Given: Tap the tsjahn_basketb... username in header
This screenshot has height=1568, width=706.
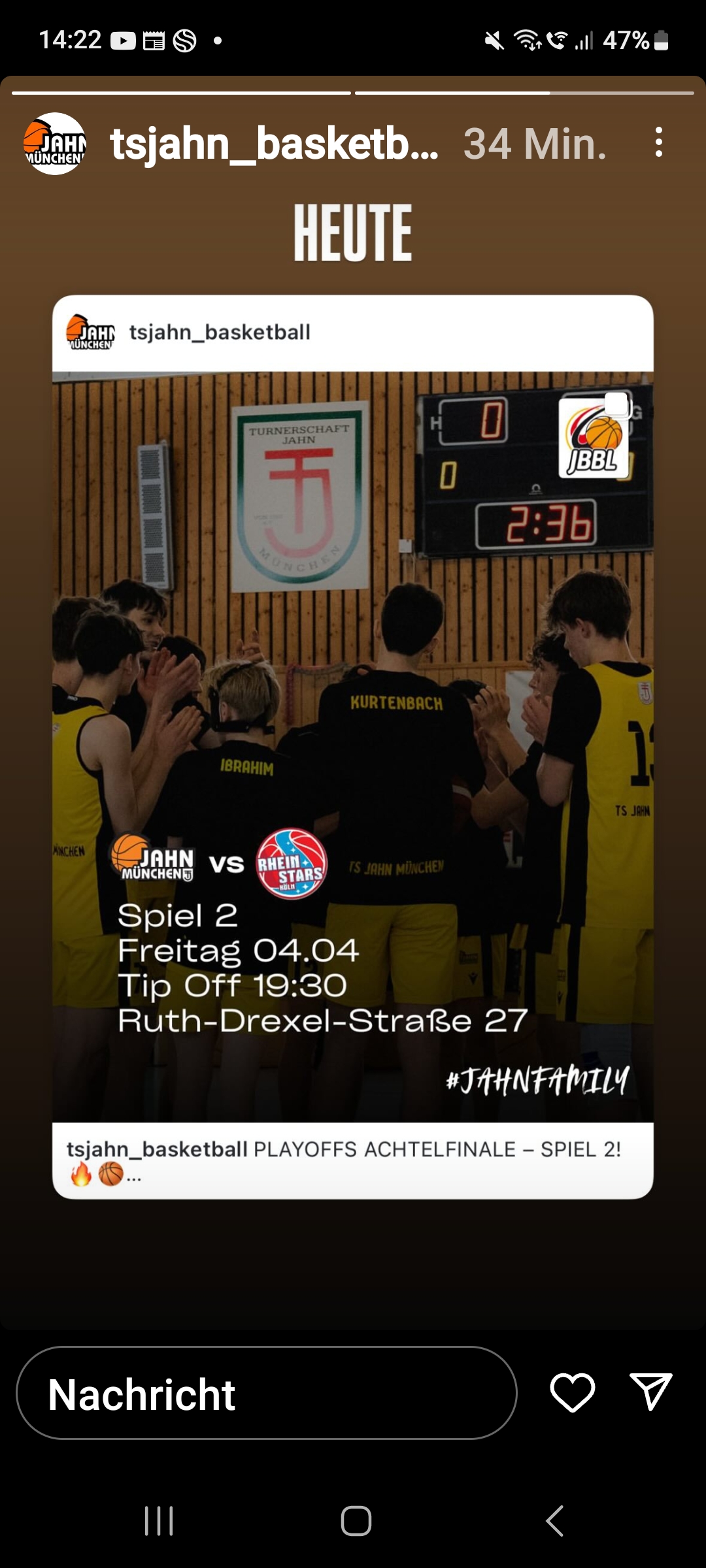Looking at the screenshot, I should (274, 144).
